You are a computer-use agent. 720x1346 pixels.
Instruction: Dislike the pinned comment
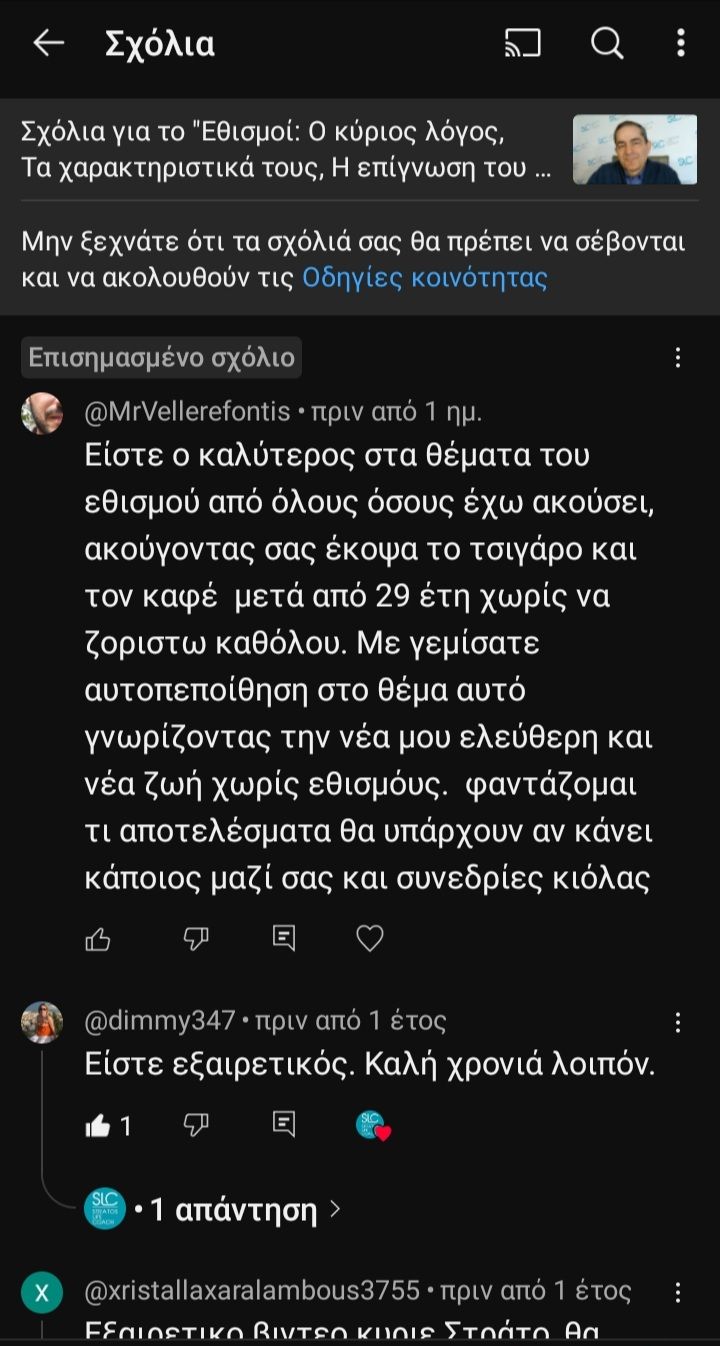point(193,937)
